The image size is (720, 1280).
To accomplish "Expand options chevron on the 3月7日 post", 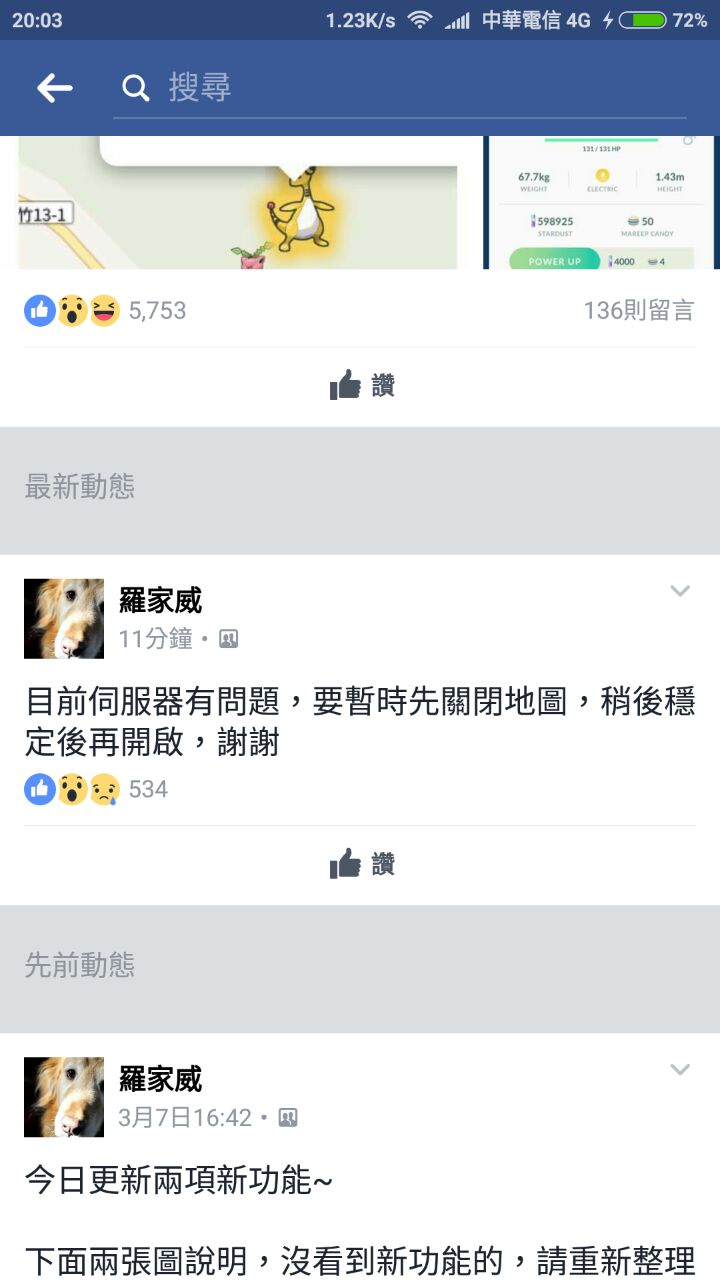I will [x=680, y=1070].
